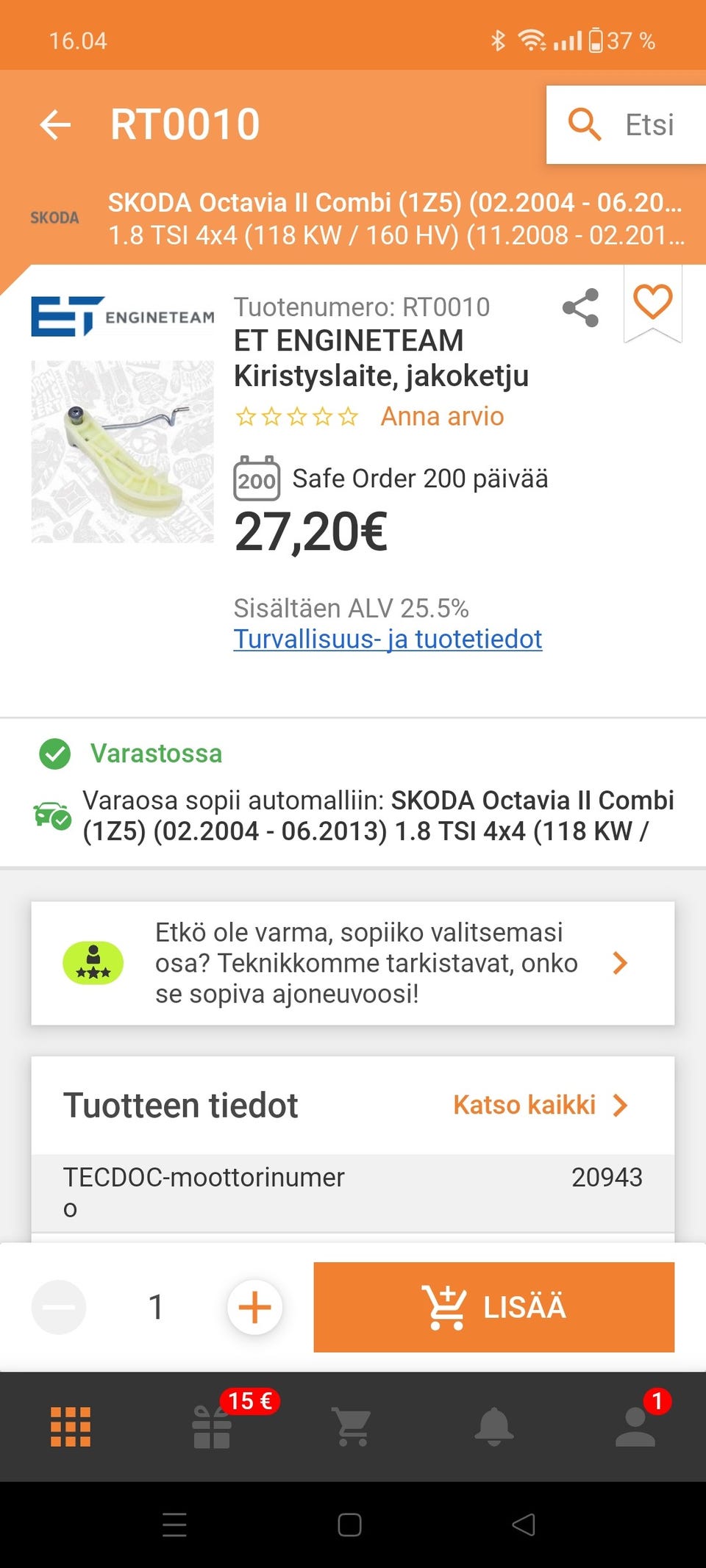Give a five-star rating on the last star
This screenshot has width=706, height=1568.
click(x=346, y=416)
